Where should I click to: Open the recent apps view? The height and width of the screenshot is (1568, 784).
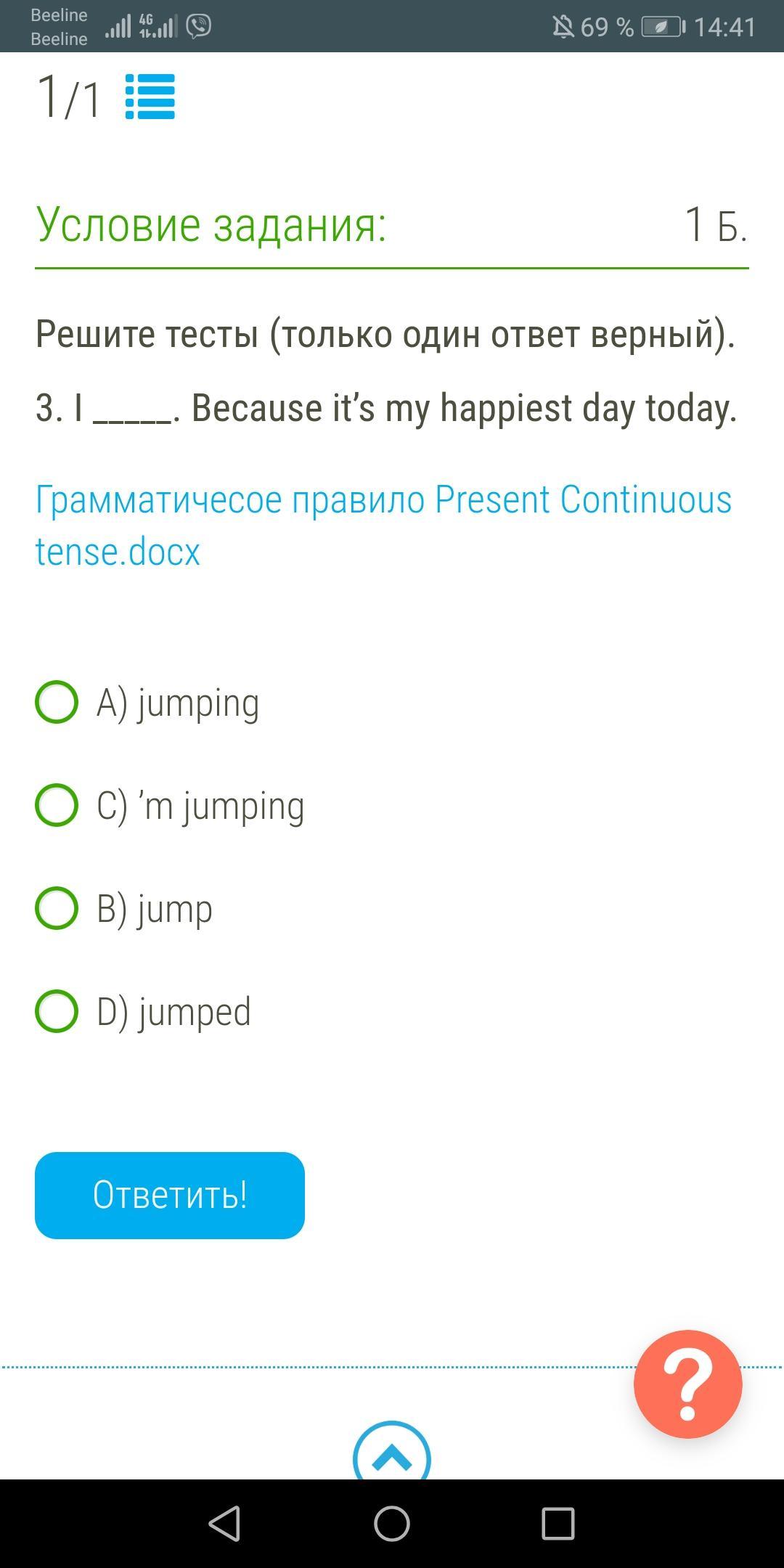point(558,1523)
